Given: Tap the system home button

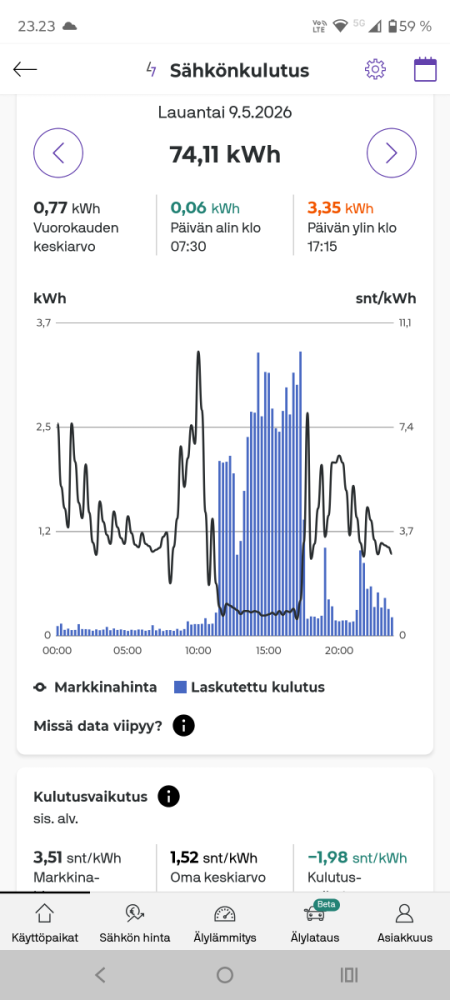Looking at the screenshot, I should click(x=224, y=974).
